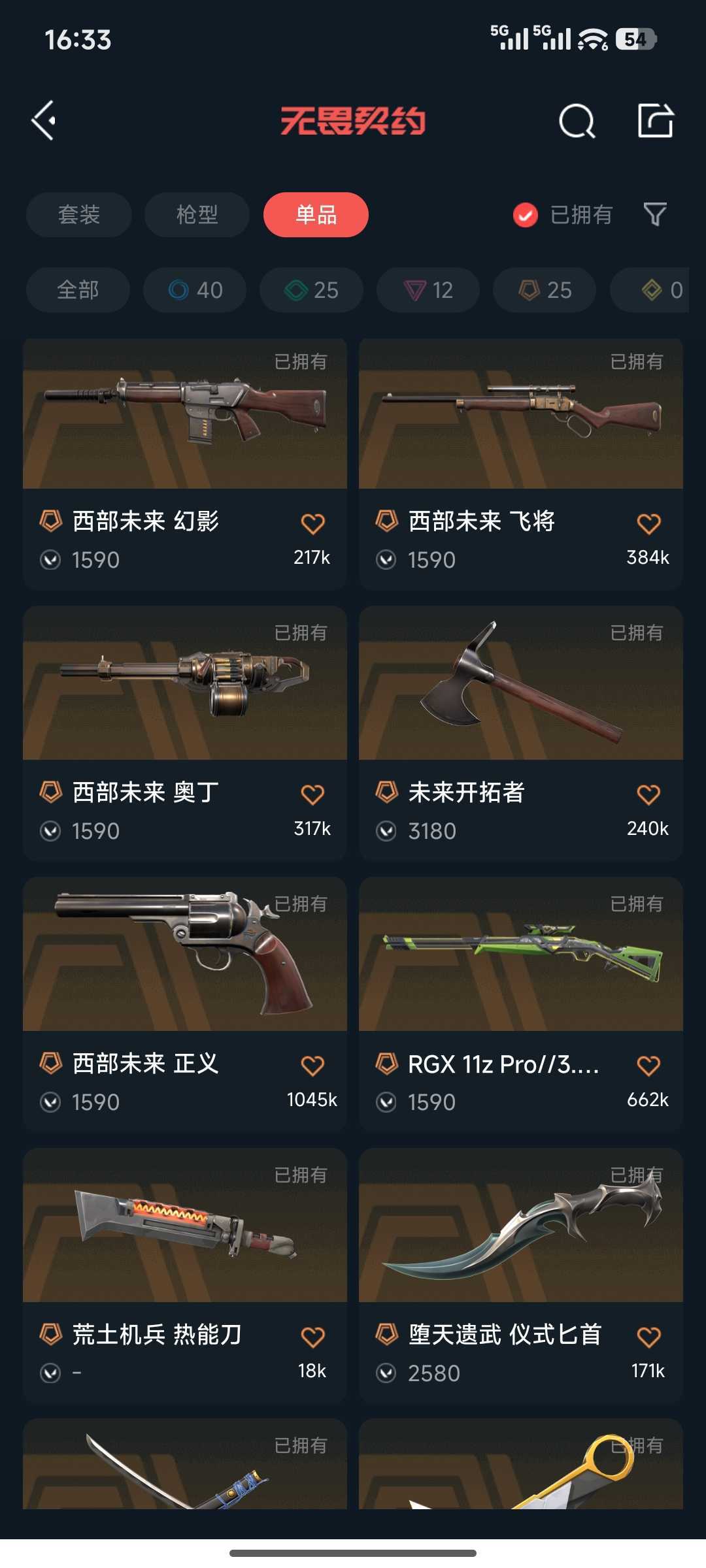Switch to the 枪型 tab

pyautogui.click(x=197, y=214)
